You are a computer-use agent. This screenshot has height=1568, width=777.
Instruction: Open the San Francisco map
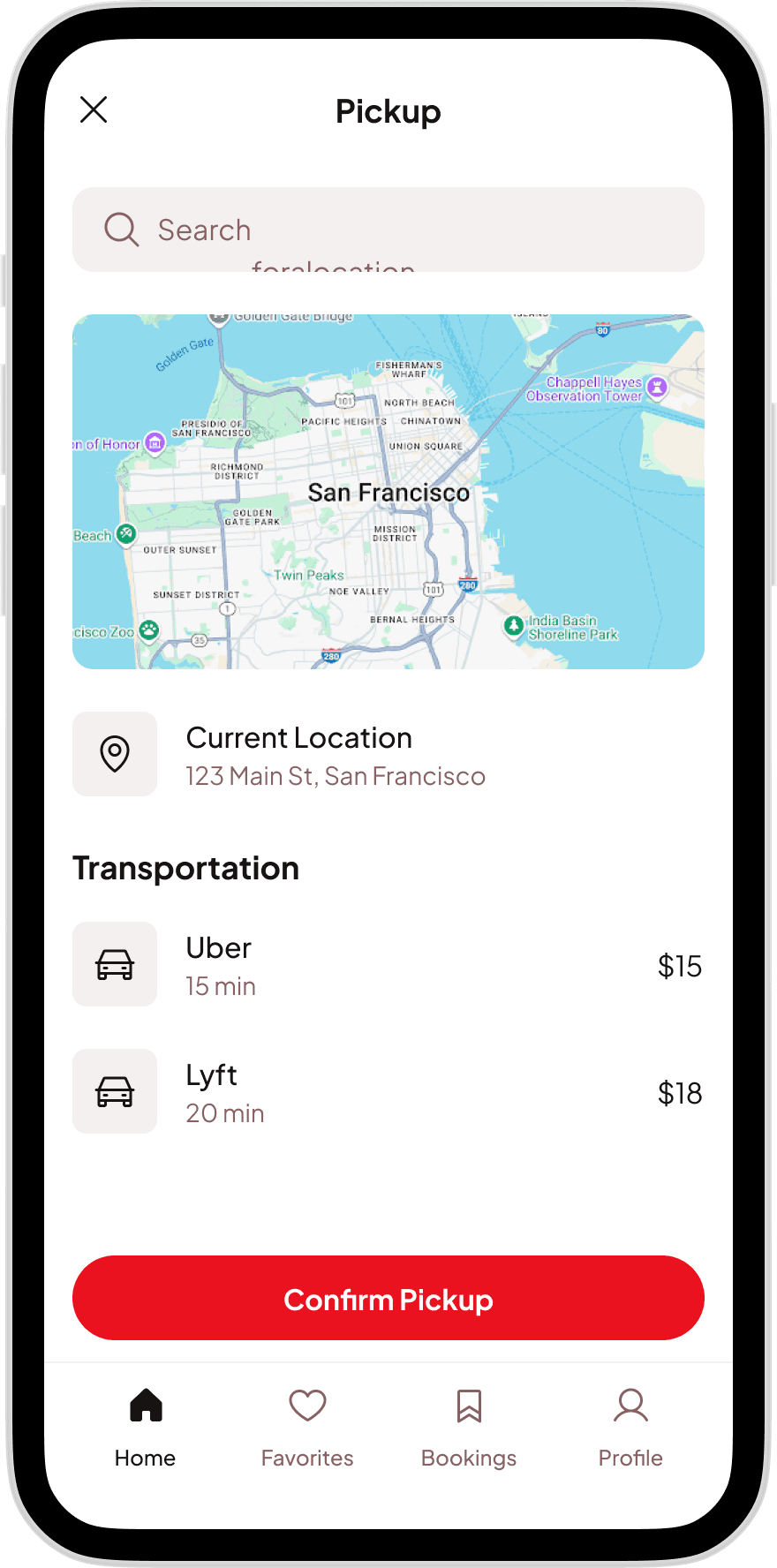[x=388, y=491]
